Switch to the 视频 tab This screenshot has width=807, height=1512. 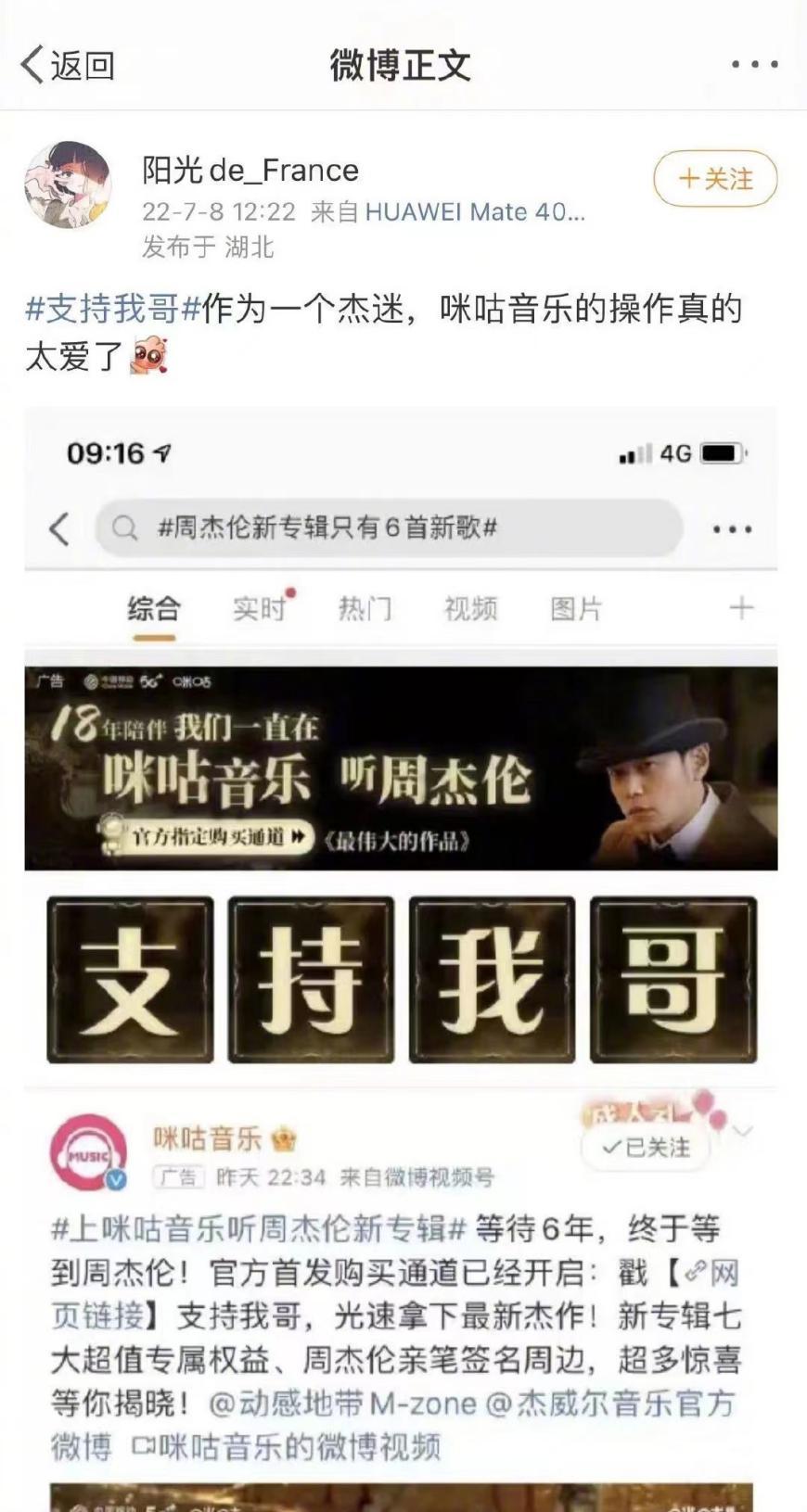(469, 609)
